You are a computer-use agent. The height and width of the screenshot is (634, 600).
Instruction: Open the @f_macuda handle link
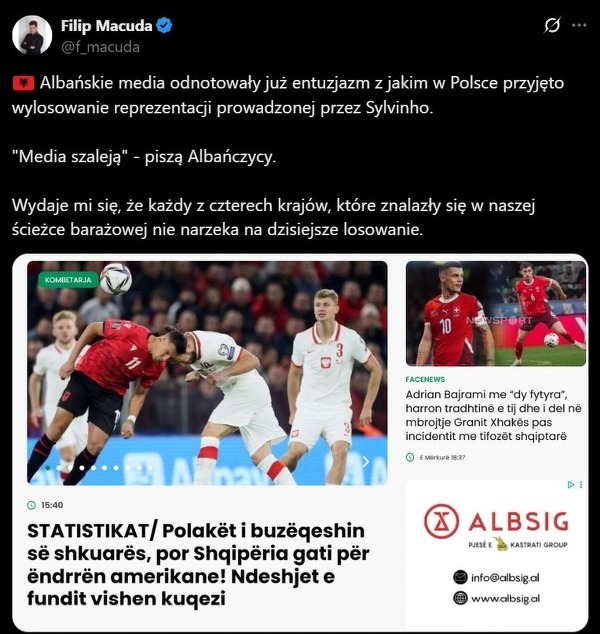[x=100, y=47]
